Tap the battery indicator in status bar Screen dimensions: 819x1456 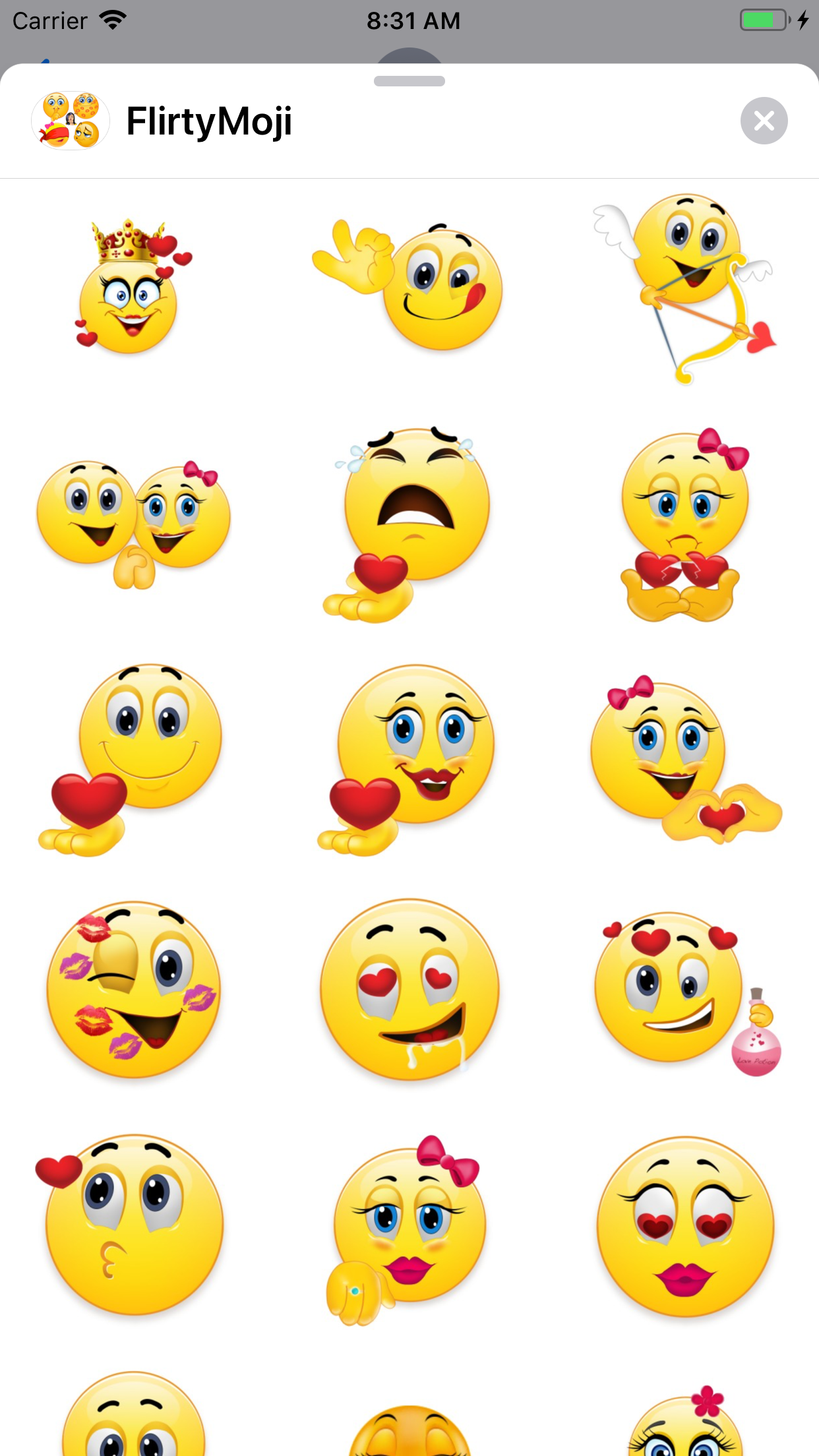pos(764,20)
